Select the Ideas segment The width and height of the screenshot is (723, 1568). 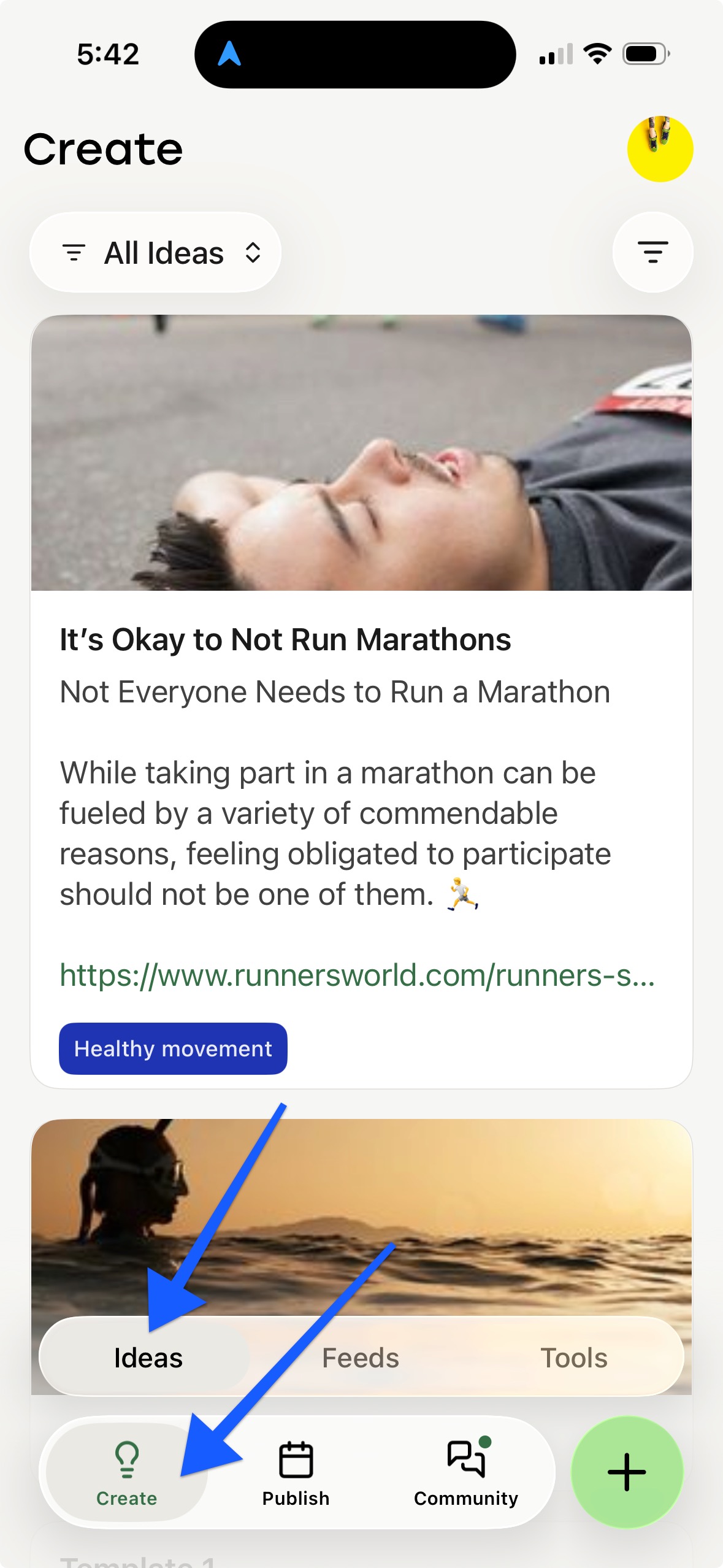coord(148,1358)
